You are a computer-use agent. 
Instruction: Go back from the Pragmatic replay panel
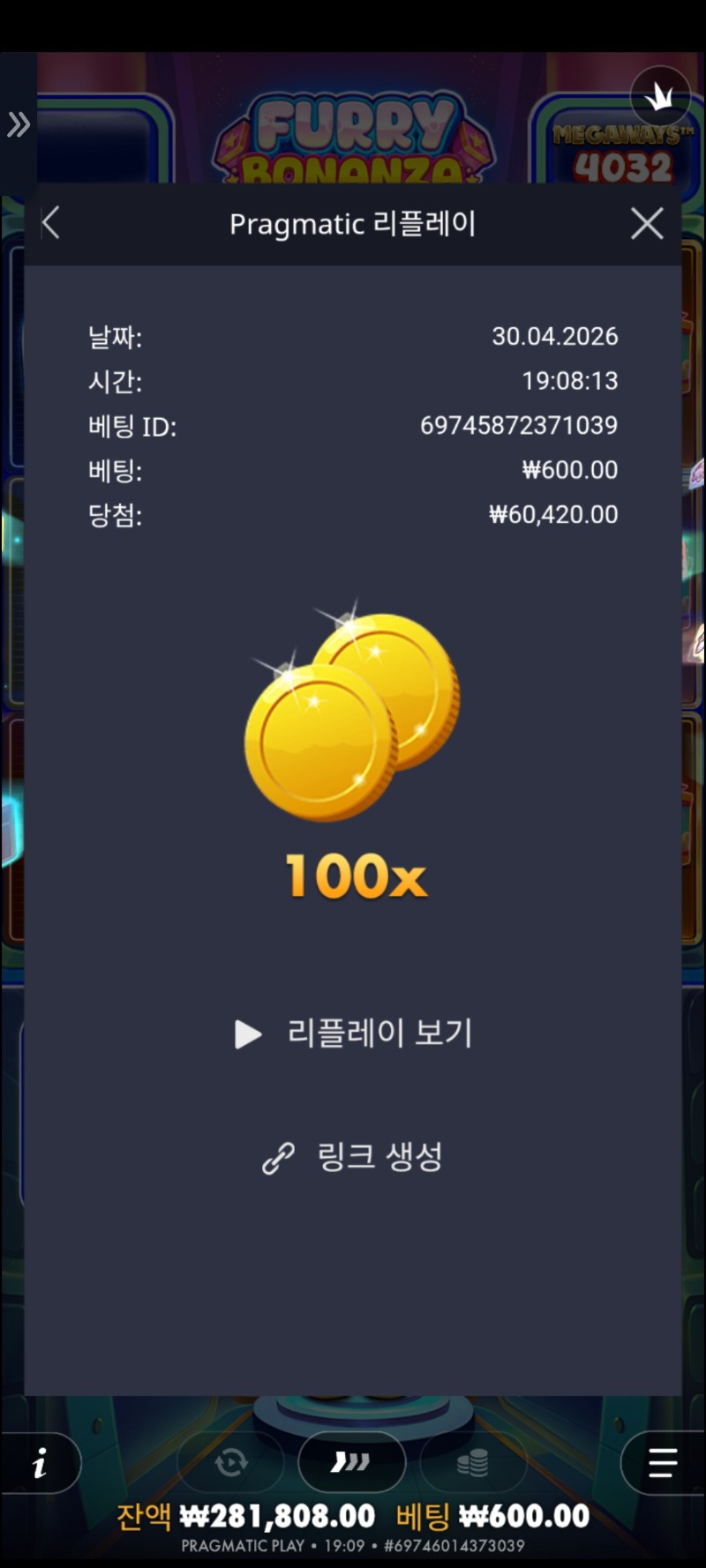coord(51,223)
